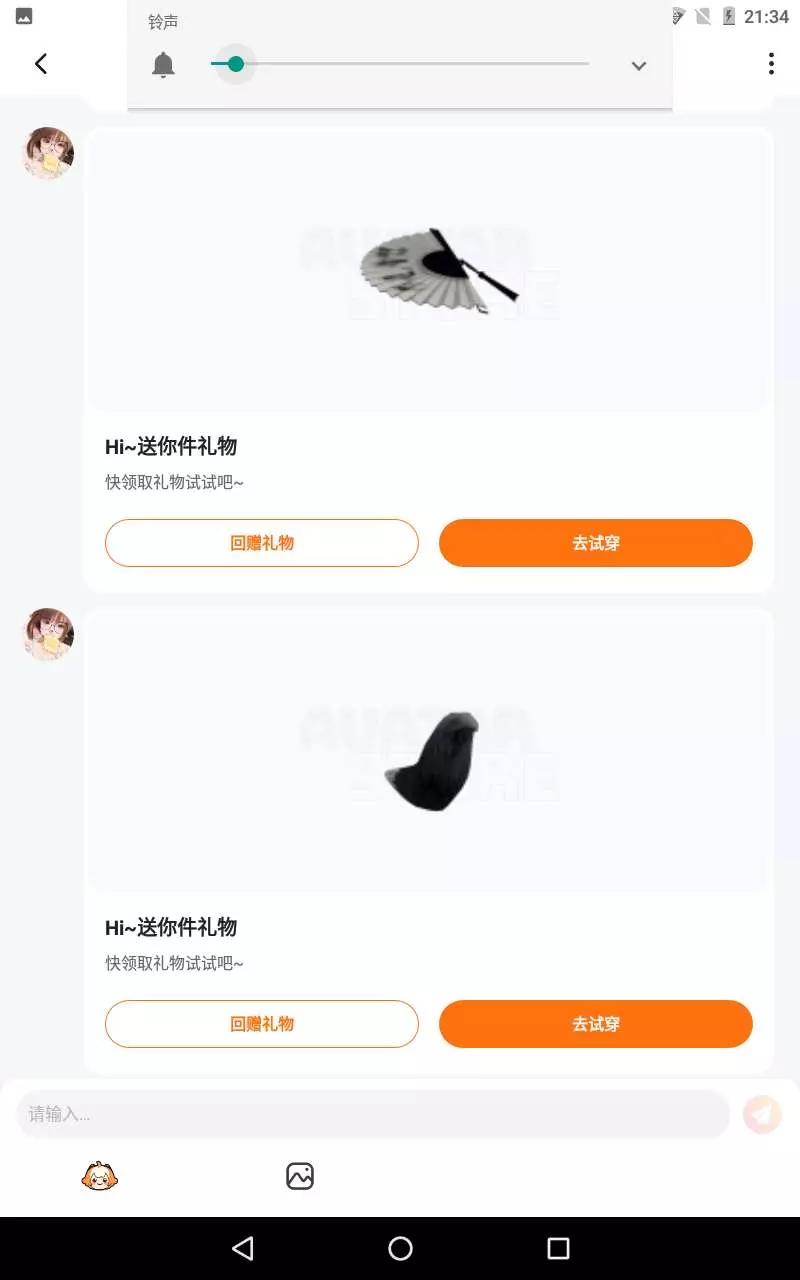Open the three-dot overflow menu
The image size is (800, 1280).
coord(770,64)
